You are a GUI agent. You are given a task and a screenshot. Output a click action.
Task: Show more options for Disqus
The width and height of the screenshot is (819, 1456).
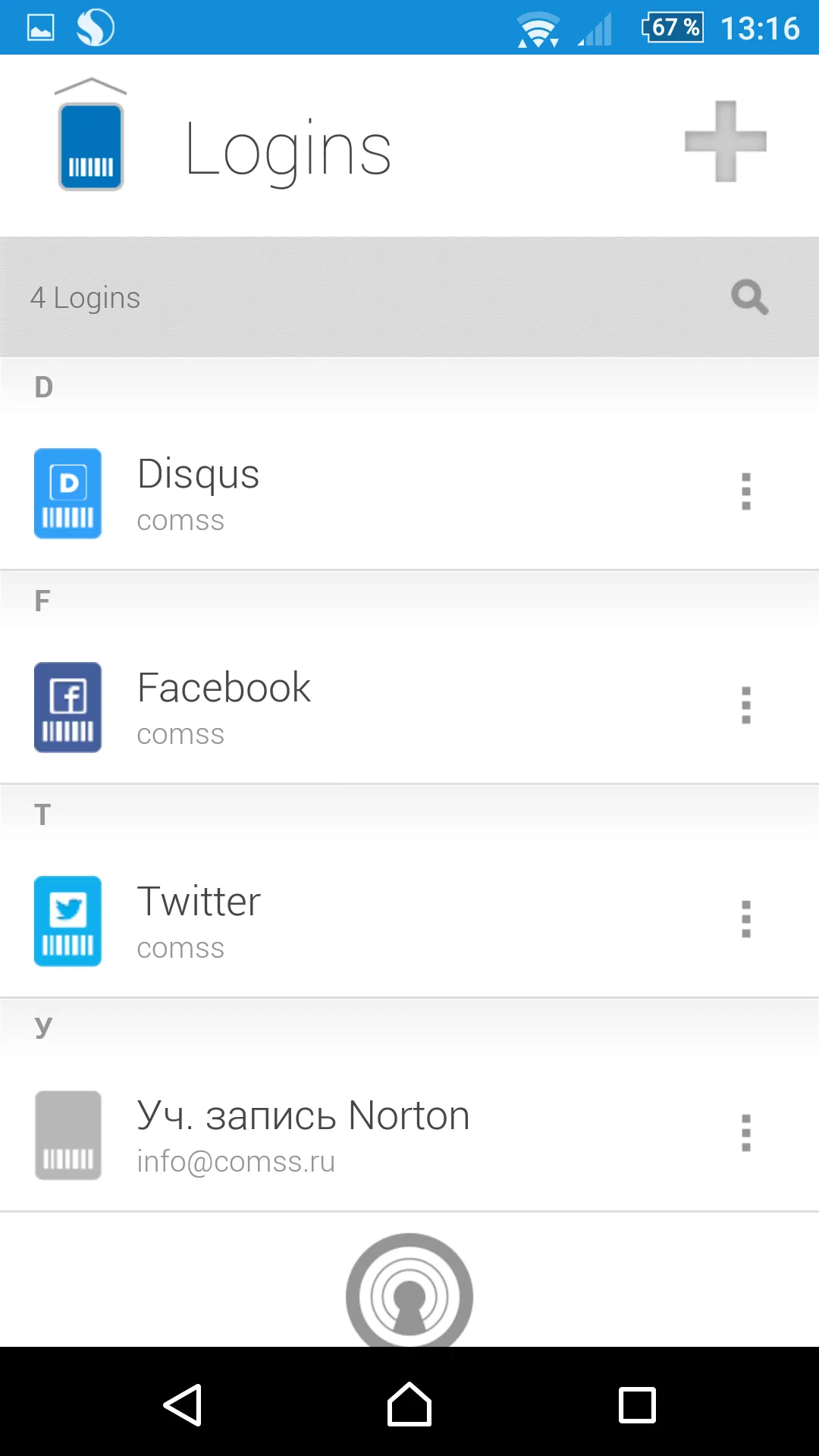746,492
